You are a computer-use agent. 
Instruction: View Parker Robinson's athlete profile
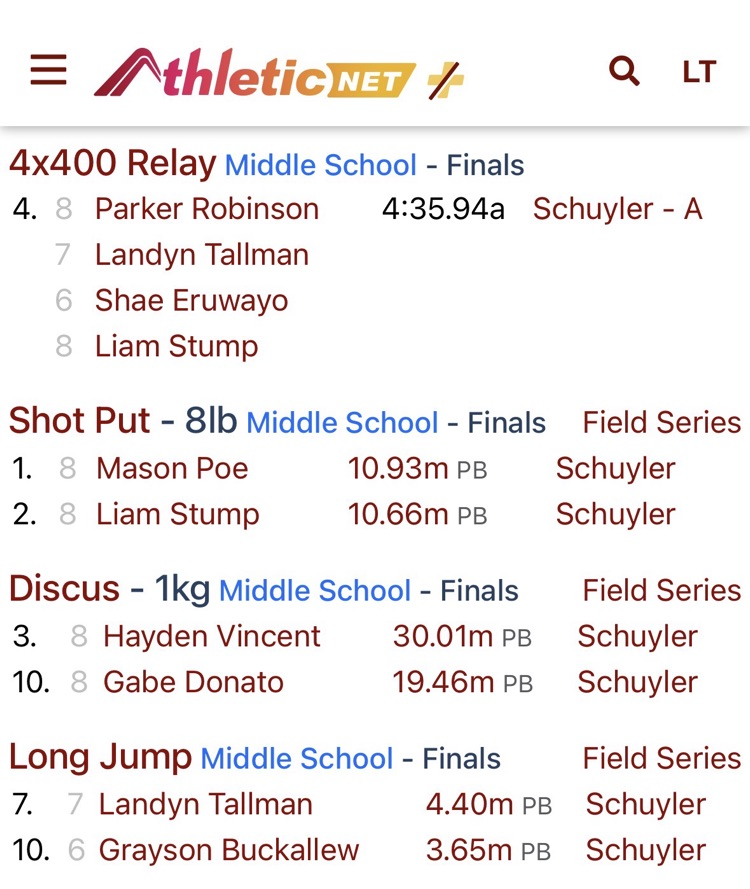pos(207,209)
